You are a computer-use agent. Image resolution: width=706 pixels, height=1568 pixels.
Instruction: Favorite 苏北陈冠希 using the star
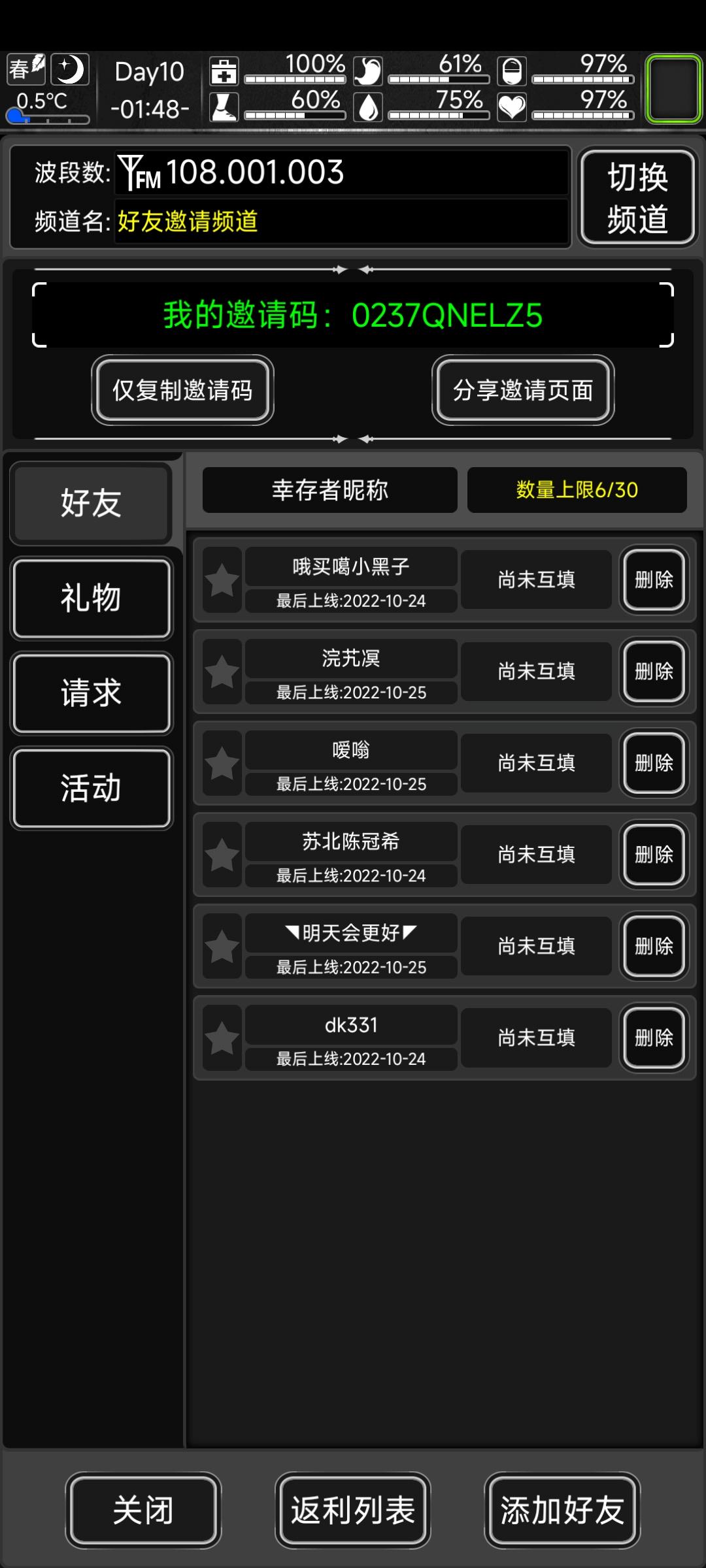pos(221,855)
